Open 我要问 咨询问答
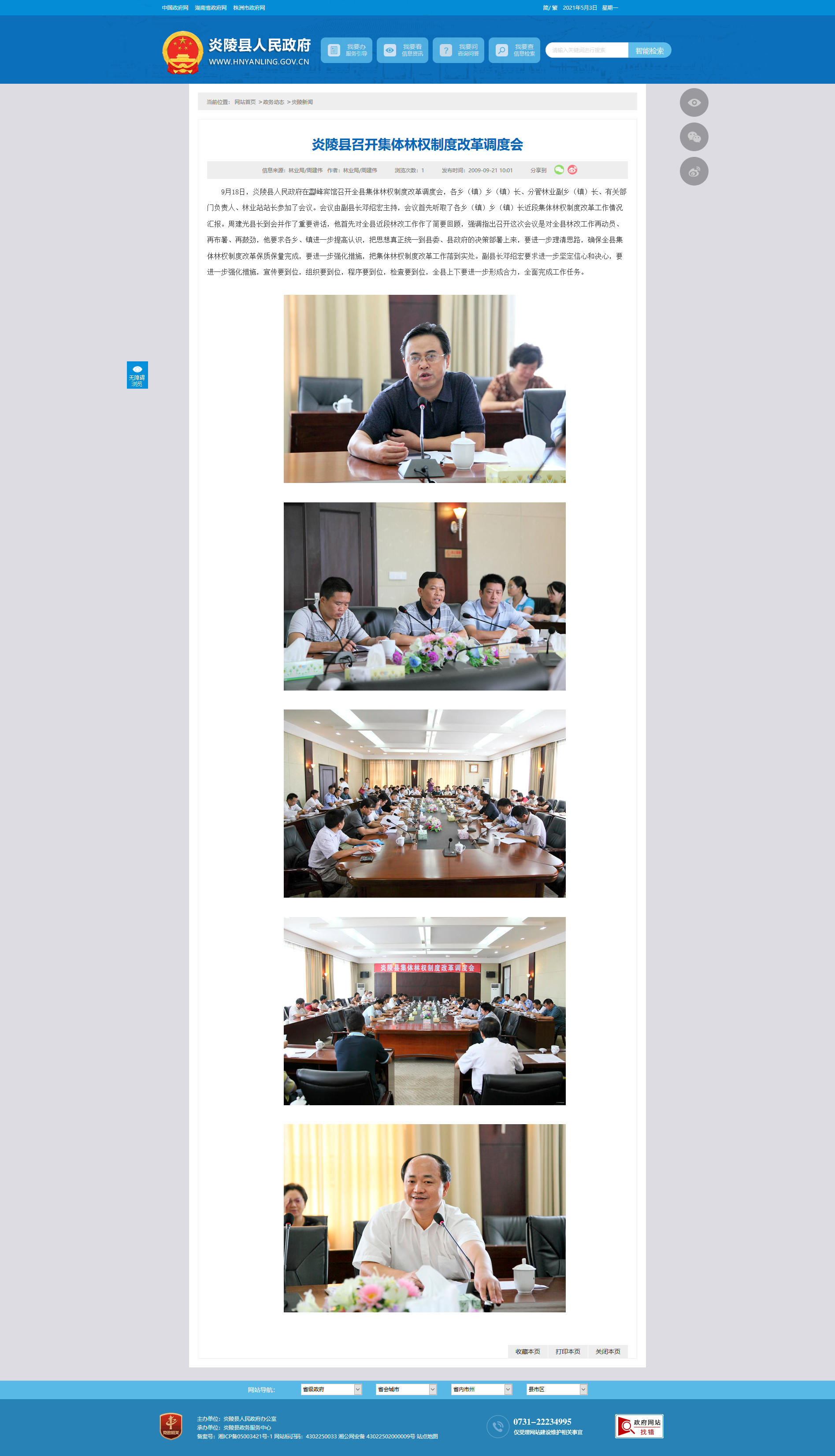835x1456 pixels. (458, 51)
